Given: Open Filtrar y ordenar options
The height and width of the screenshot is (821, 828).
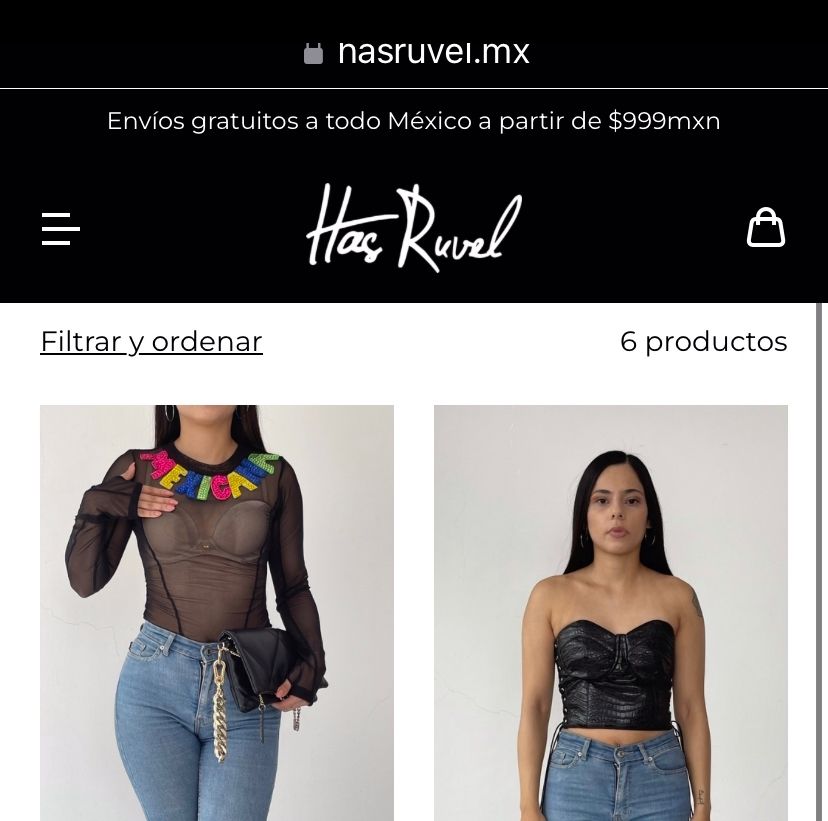Looking at the screenshot, I should pos(151,342).
